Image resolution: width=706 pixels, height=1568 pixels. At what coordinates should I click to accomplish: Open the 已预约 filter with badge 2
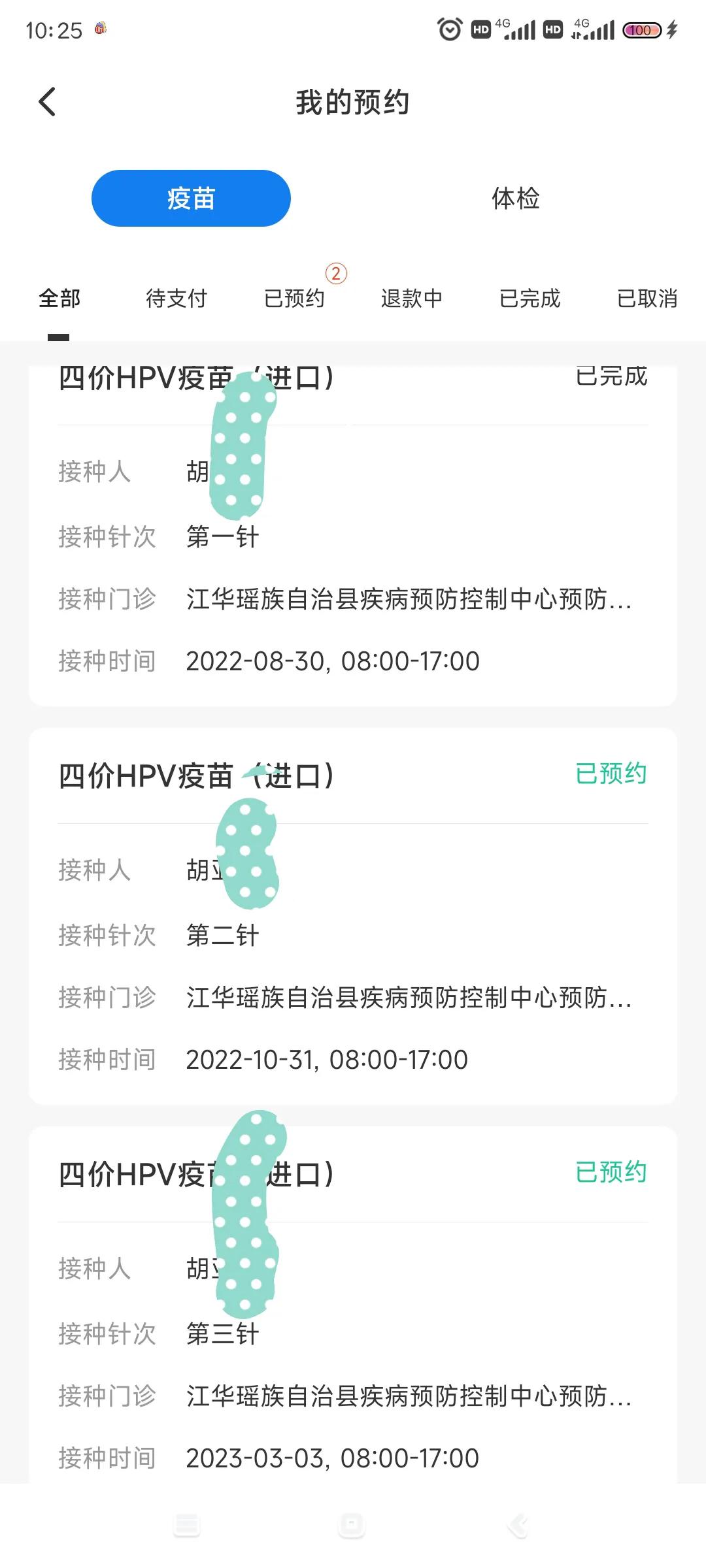(x=295, y=299)
